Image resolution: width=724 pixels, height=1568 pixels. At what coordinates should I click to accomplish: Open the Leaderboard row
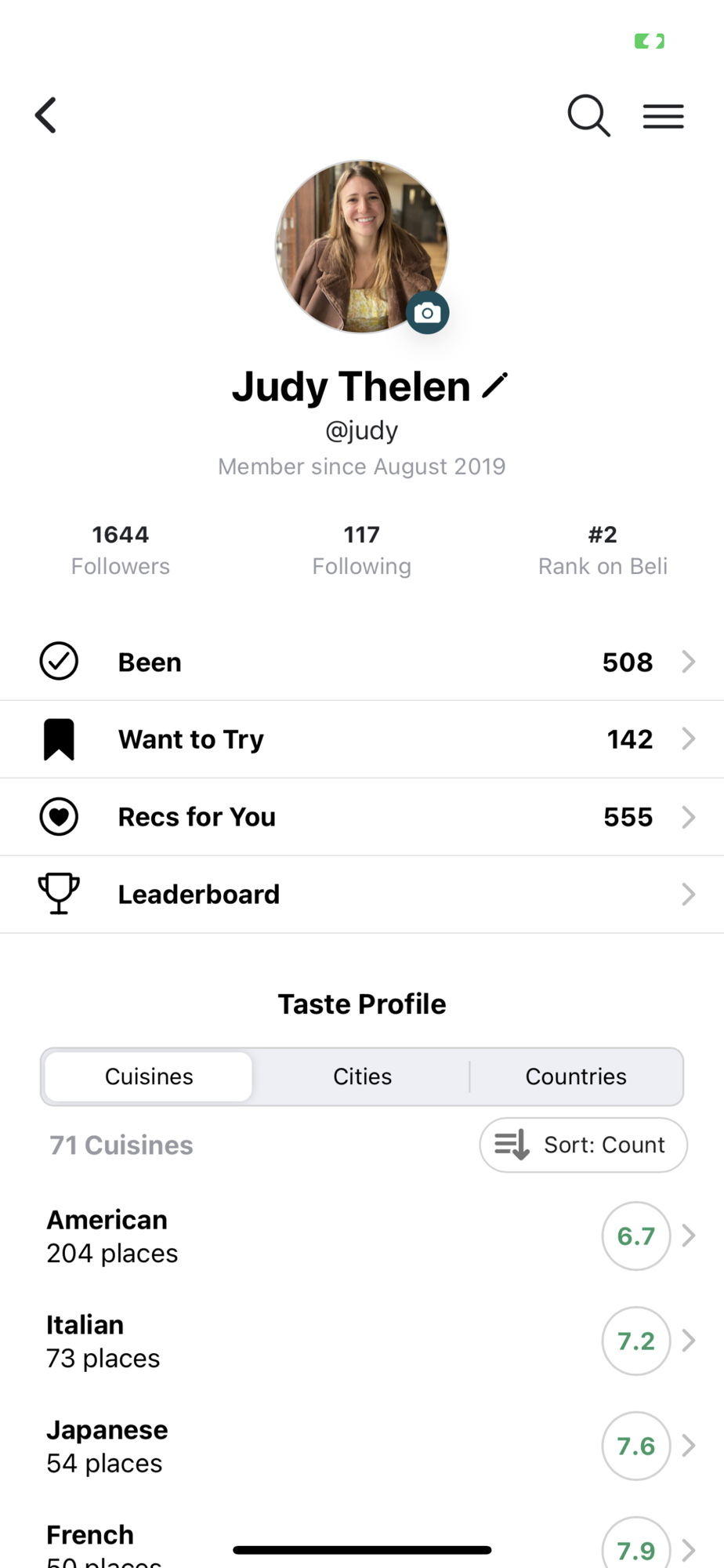pyautogui.click(x=362, y=895)
